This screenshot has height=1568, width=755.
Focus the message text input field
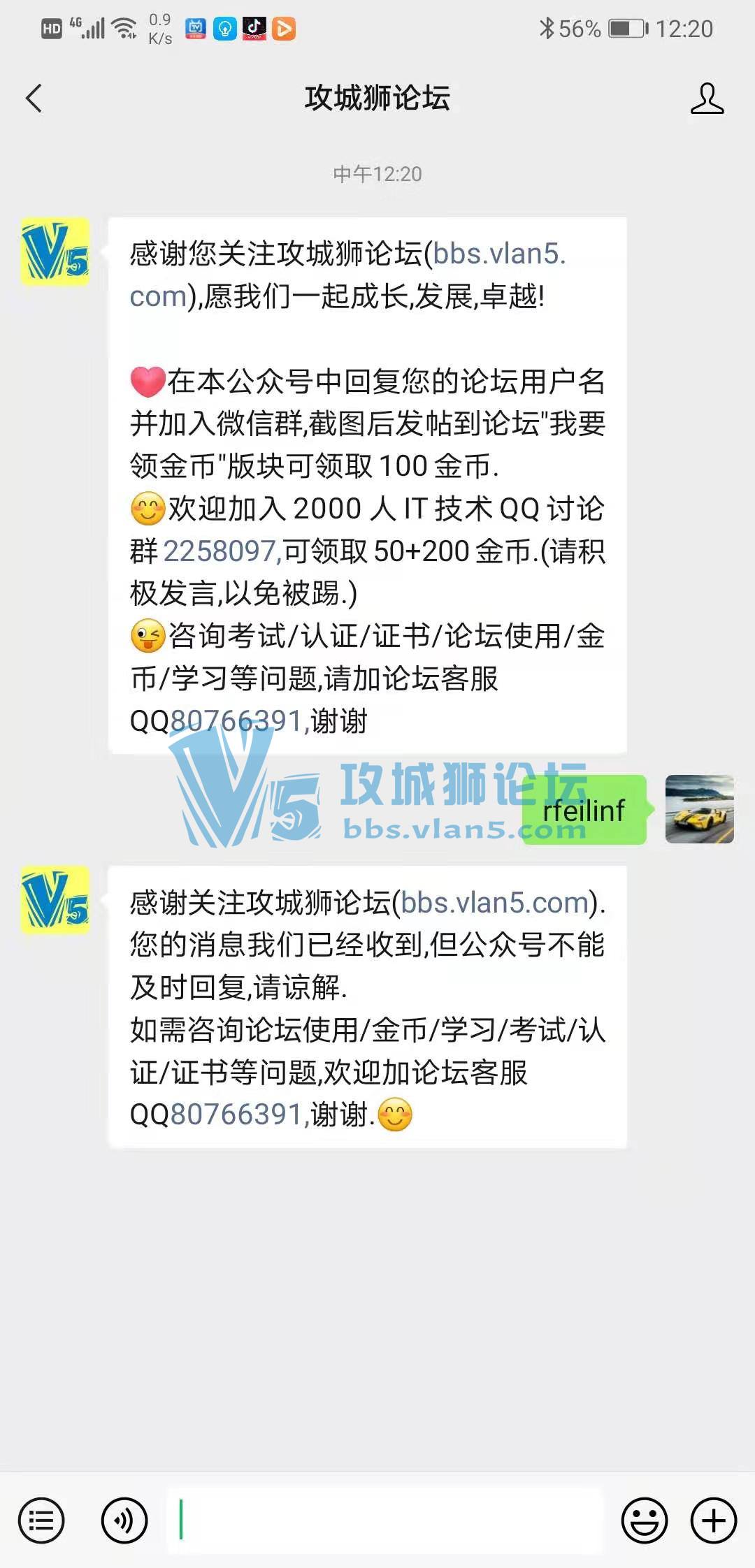[384, 1520]
